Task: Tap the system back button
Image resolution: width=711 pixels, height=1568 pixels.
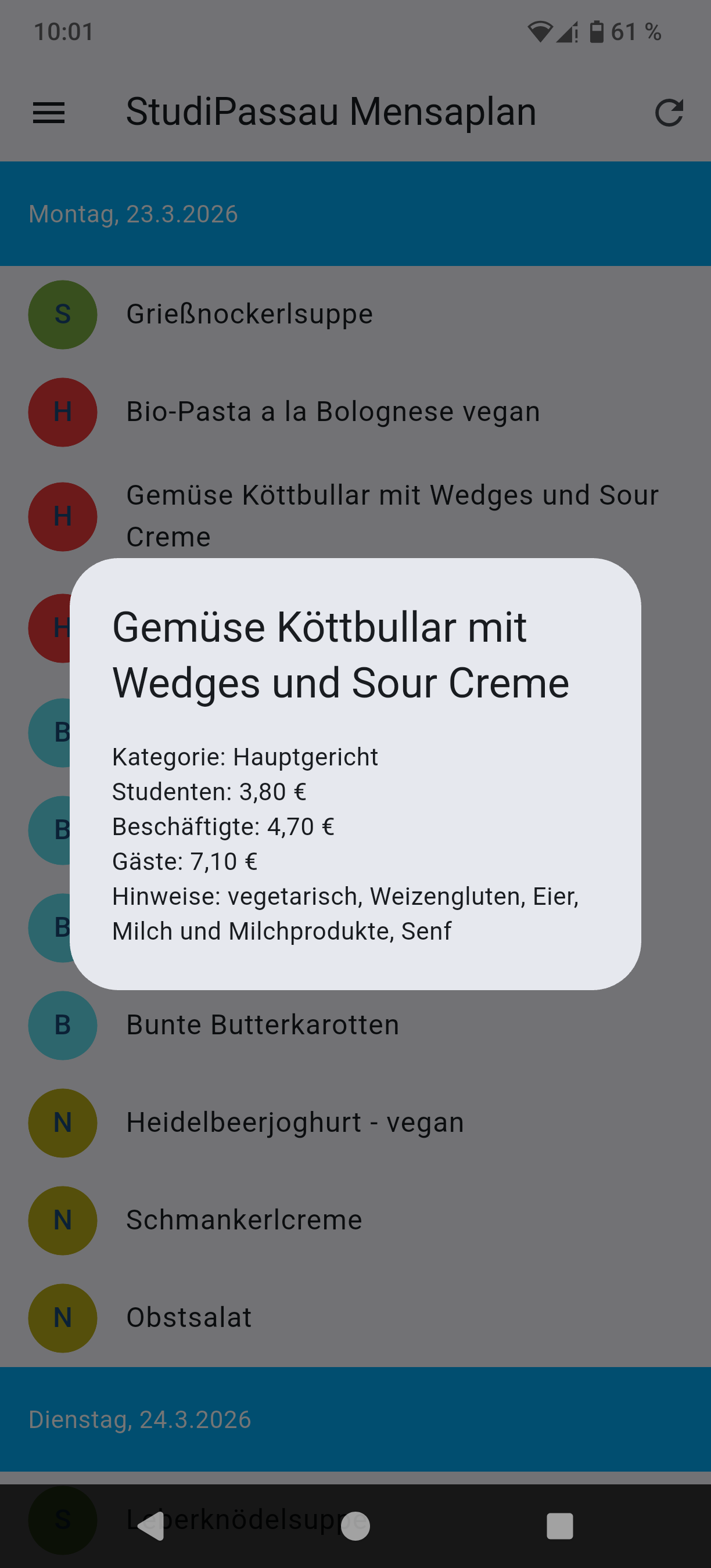Action: 150,1526
